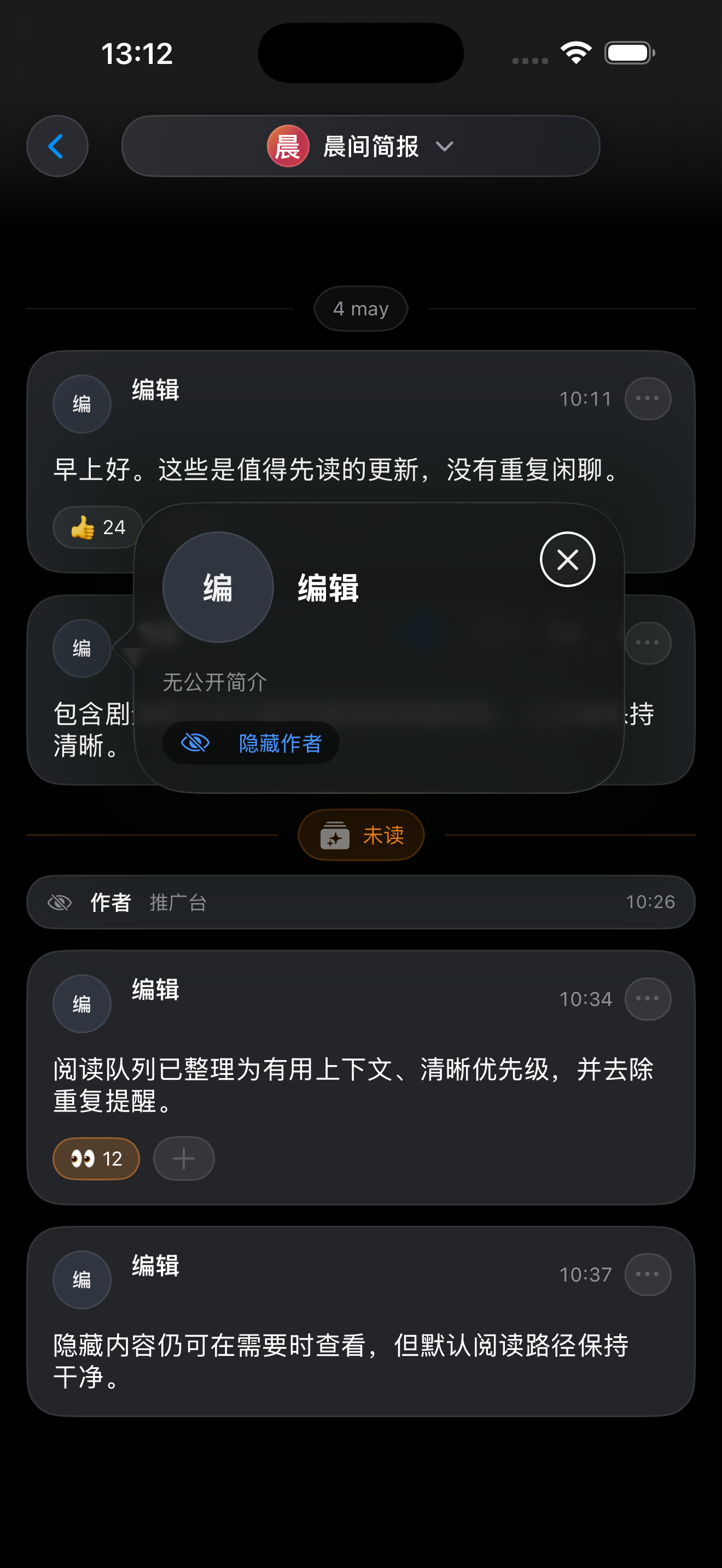Open the 编辑 avatar on the 10:34 message
722x1568 pixels.
82,1004
